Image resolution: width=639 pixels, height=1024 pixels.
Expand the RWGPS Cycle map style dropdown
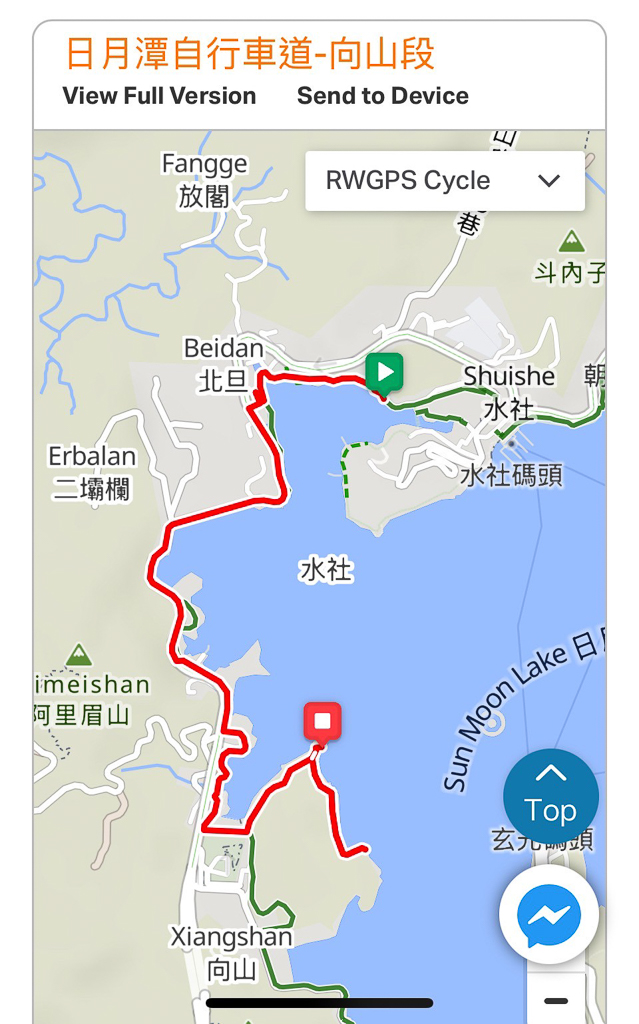(444, 181)
